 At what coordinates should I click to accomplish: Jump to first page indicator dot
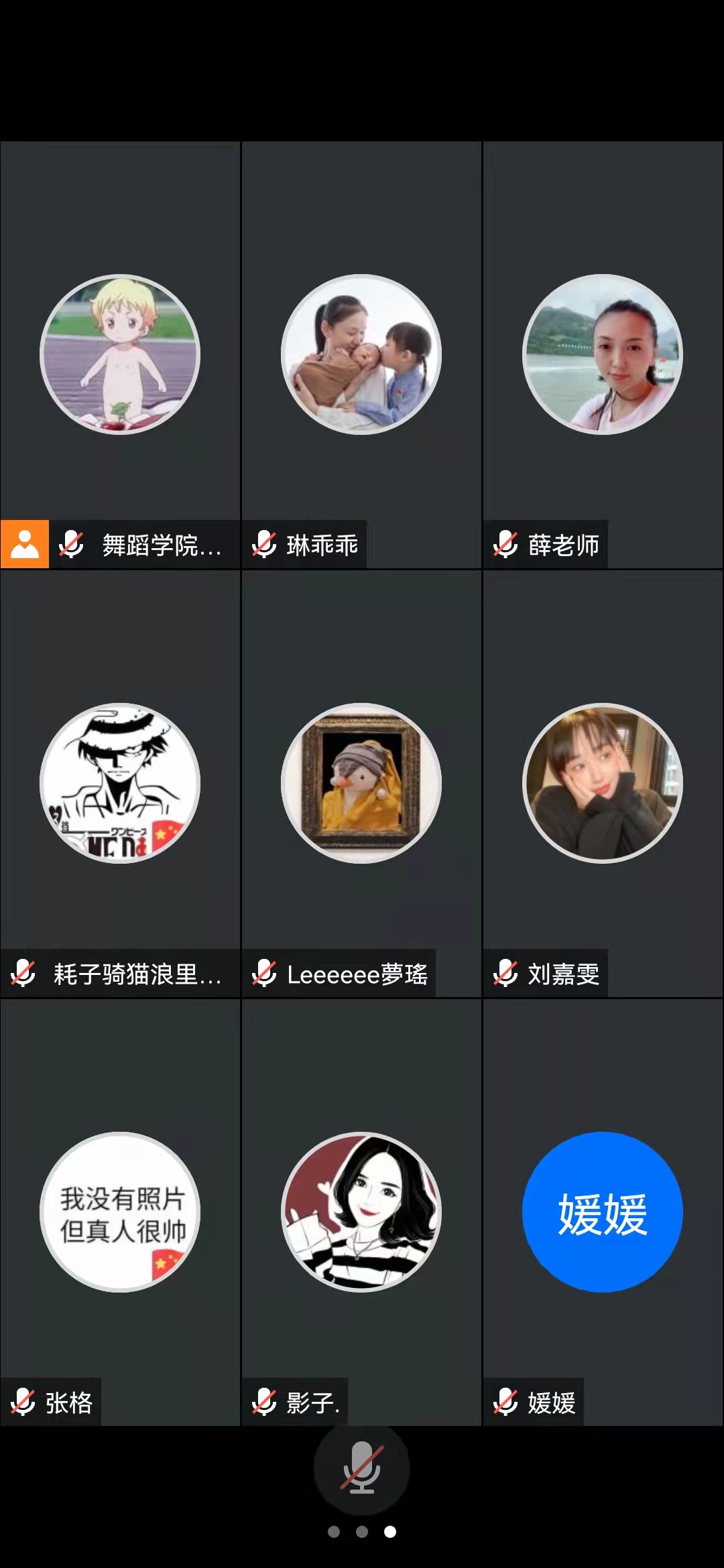334,1532
